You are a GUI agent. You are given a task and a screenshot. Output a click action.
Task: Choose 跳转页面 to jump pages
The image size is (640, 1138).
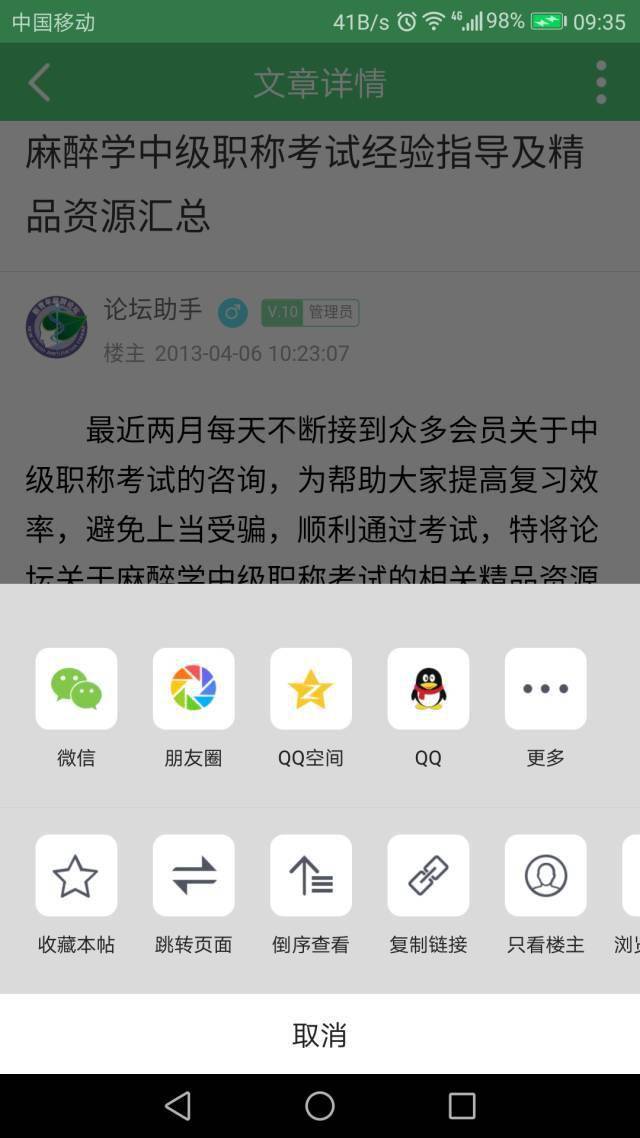[x=193, y=876]
